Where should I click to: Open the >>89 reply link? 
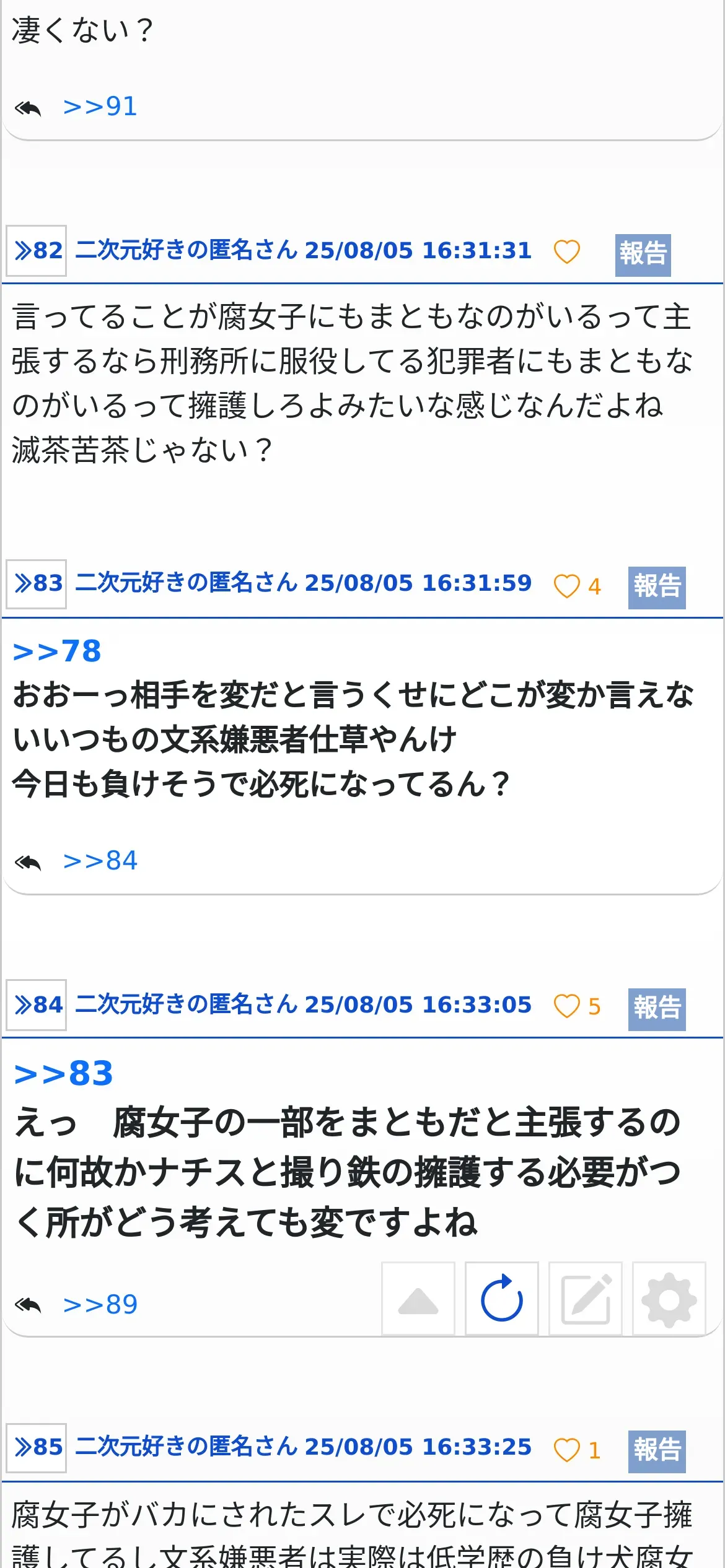[x=100, y=1305]
